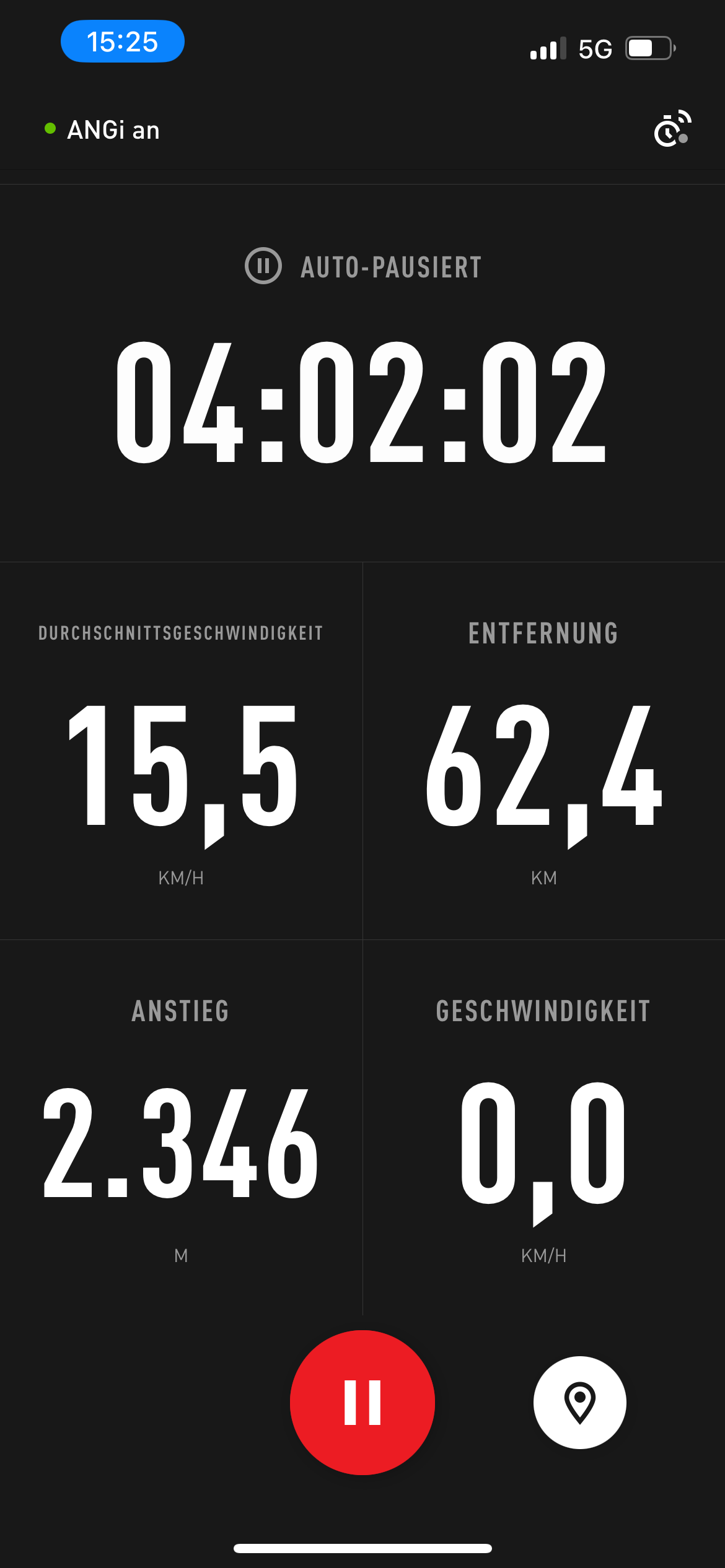This screenshot has height=1568, width=725.
Task: Open the live tracking timer icon
Action: [x=672, y=129]
